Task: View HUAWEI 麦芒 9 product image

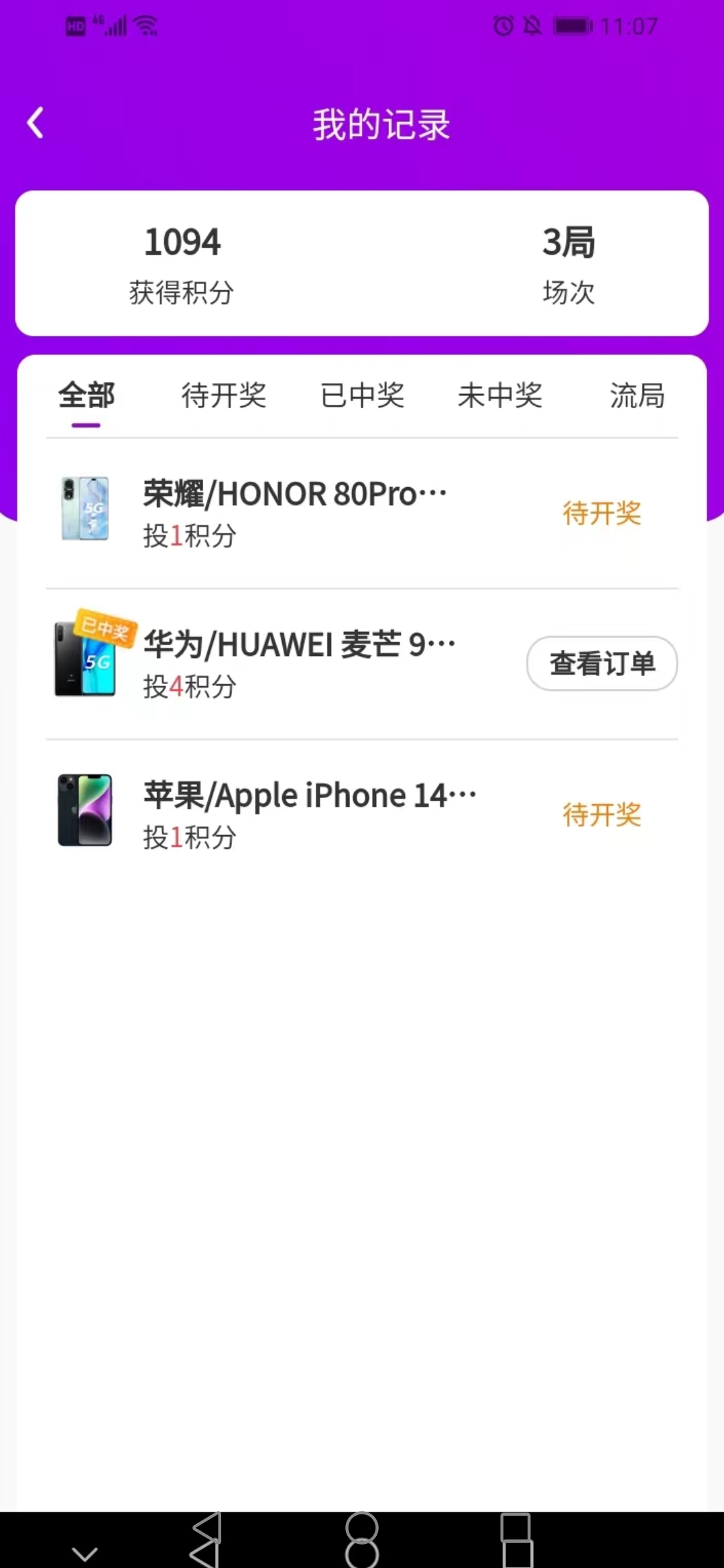Action: pos(85,660)
